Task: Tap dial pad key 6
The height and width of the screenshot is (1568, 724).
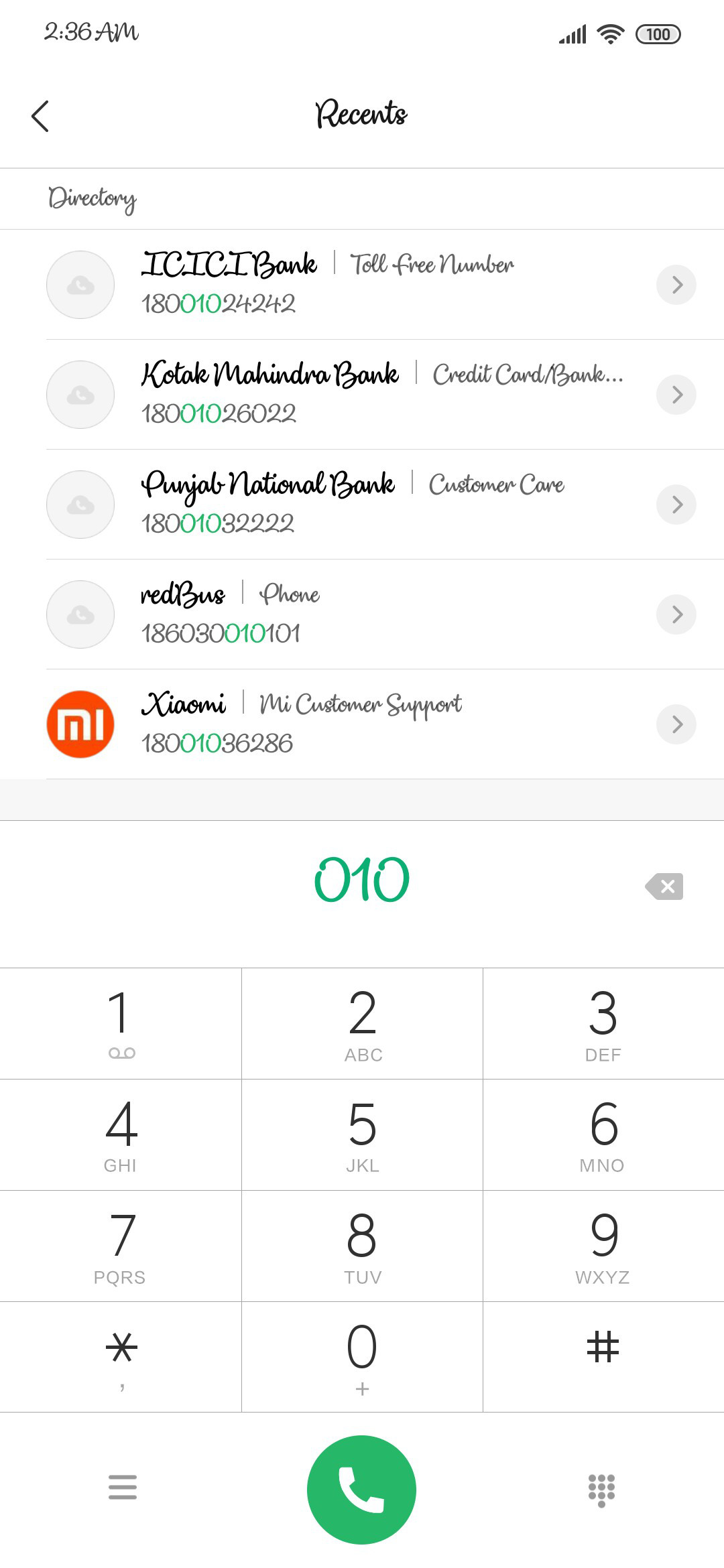Action: [603, 1134]
